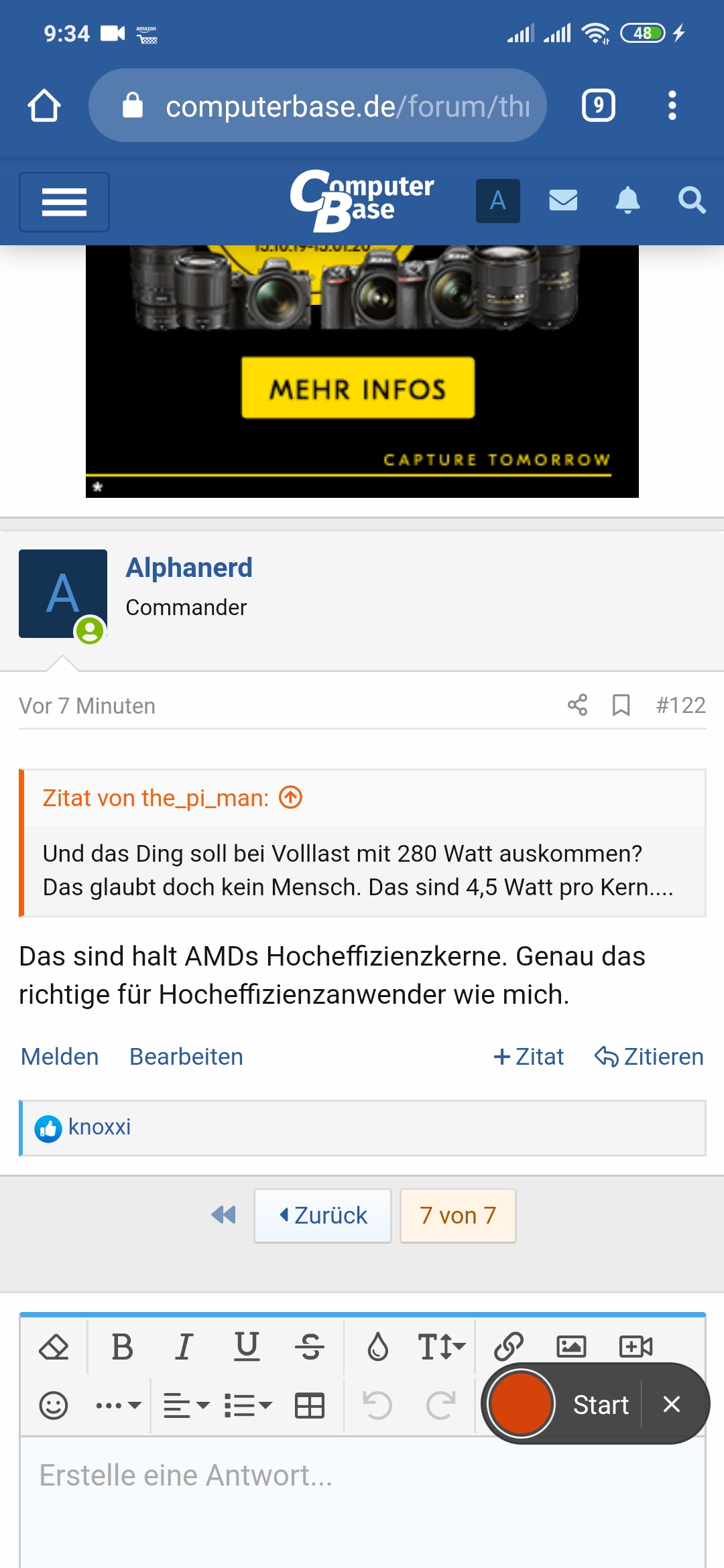This screenshot has width=724, height=1568.
Task: Open the forum search icon
Action: coord(691,200)
